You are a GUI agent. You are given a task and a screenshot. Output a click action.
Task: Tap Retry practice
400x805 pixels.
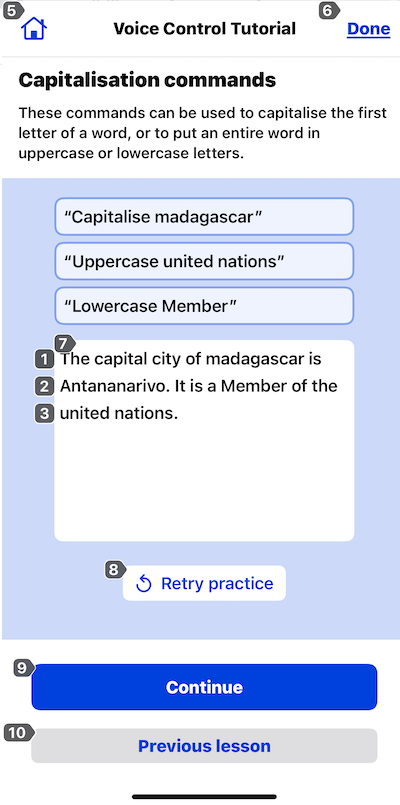pyautogui.click(x=204, y=583)
